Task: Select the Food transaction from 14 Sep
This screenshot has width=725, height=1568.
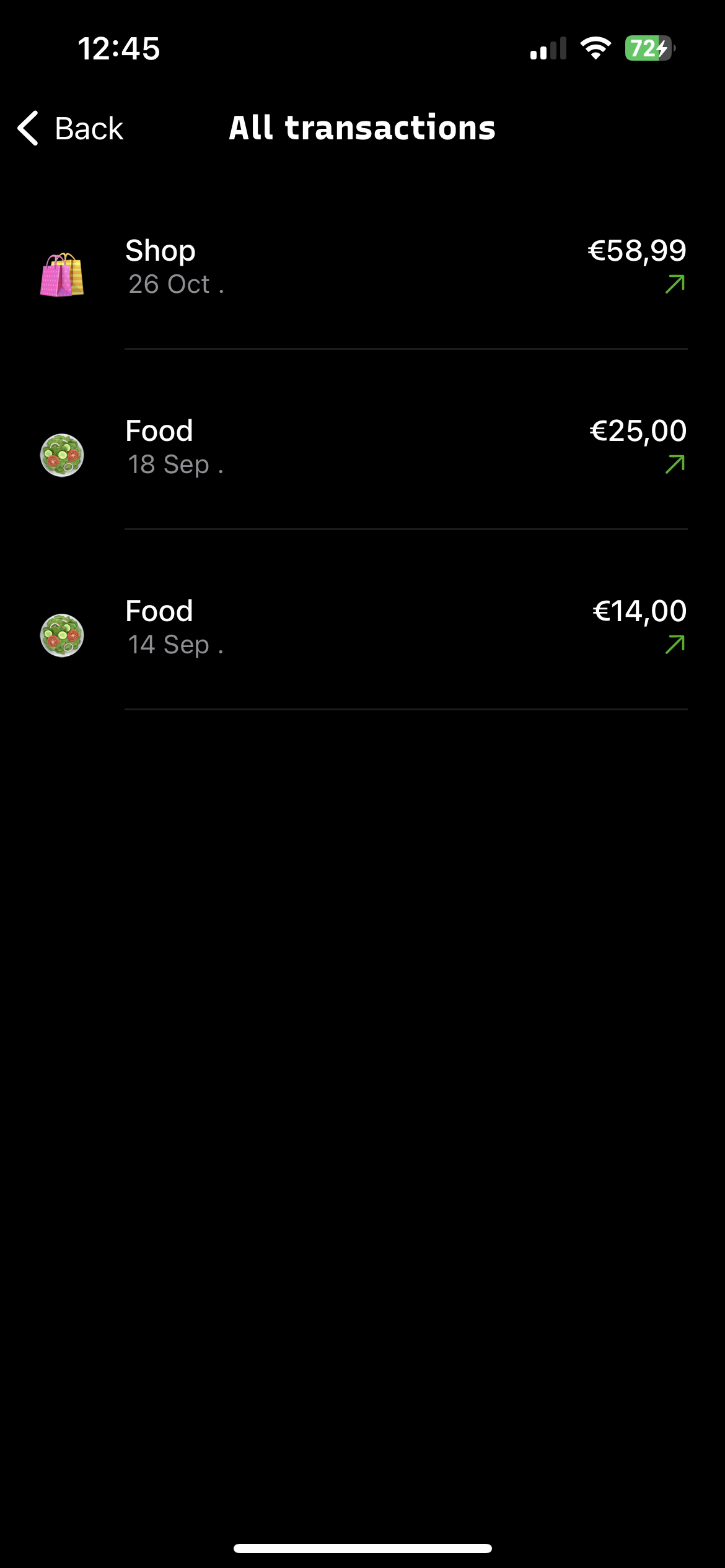Action: [362, 628]
